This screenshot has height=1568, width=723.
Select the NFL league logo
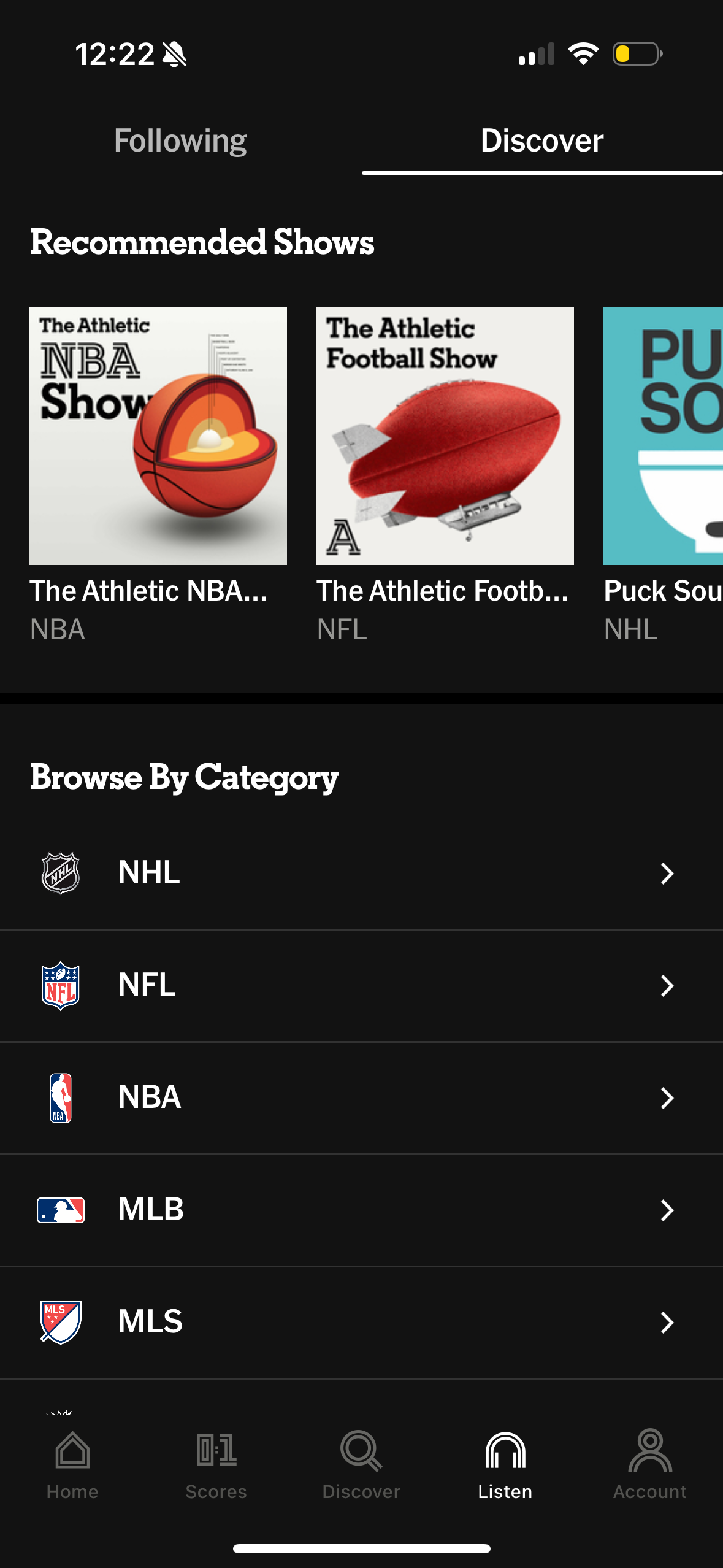pos(60,985)
